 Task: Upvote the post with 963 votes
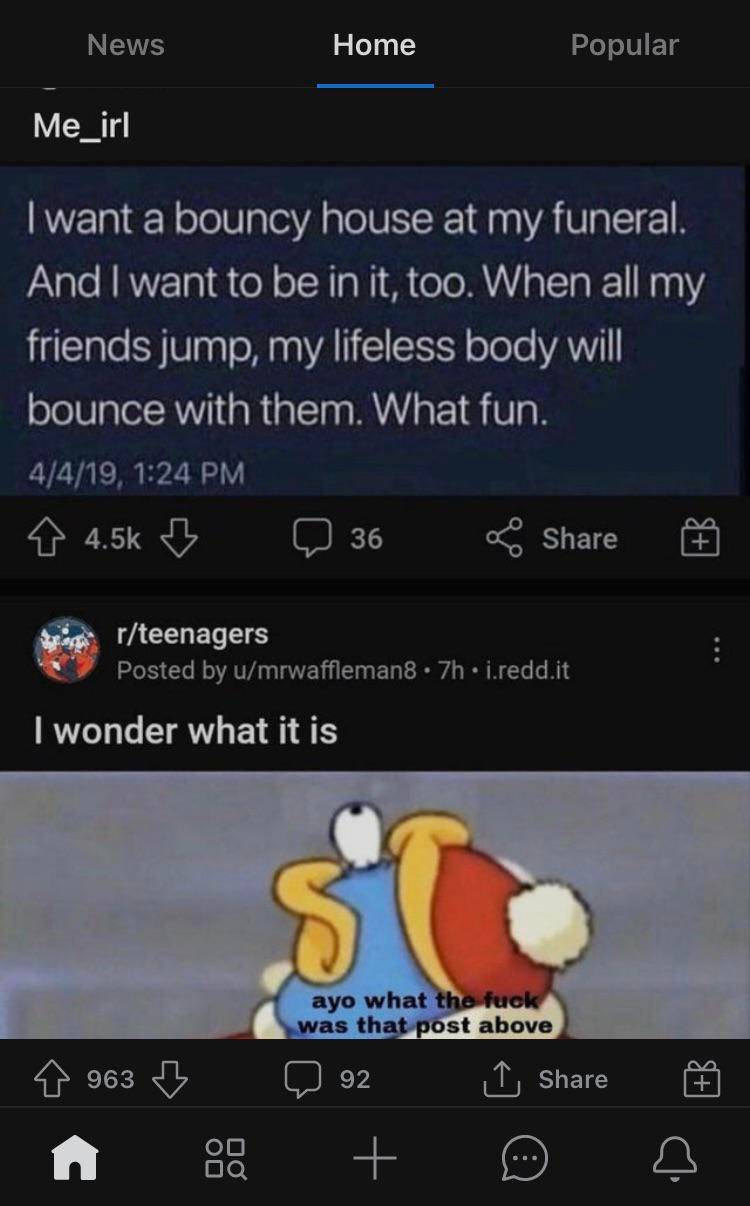coord(52,1079)
